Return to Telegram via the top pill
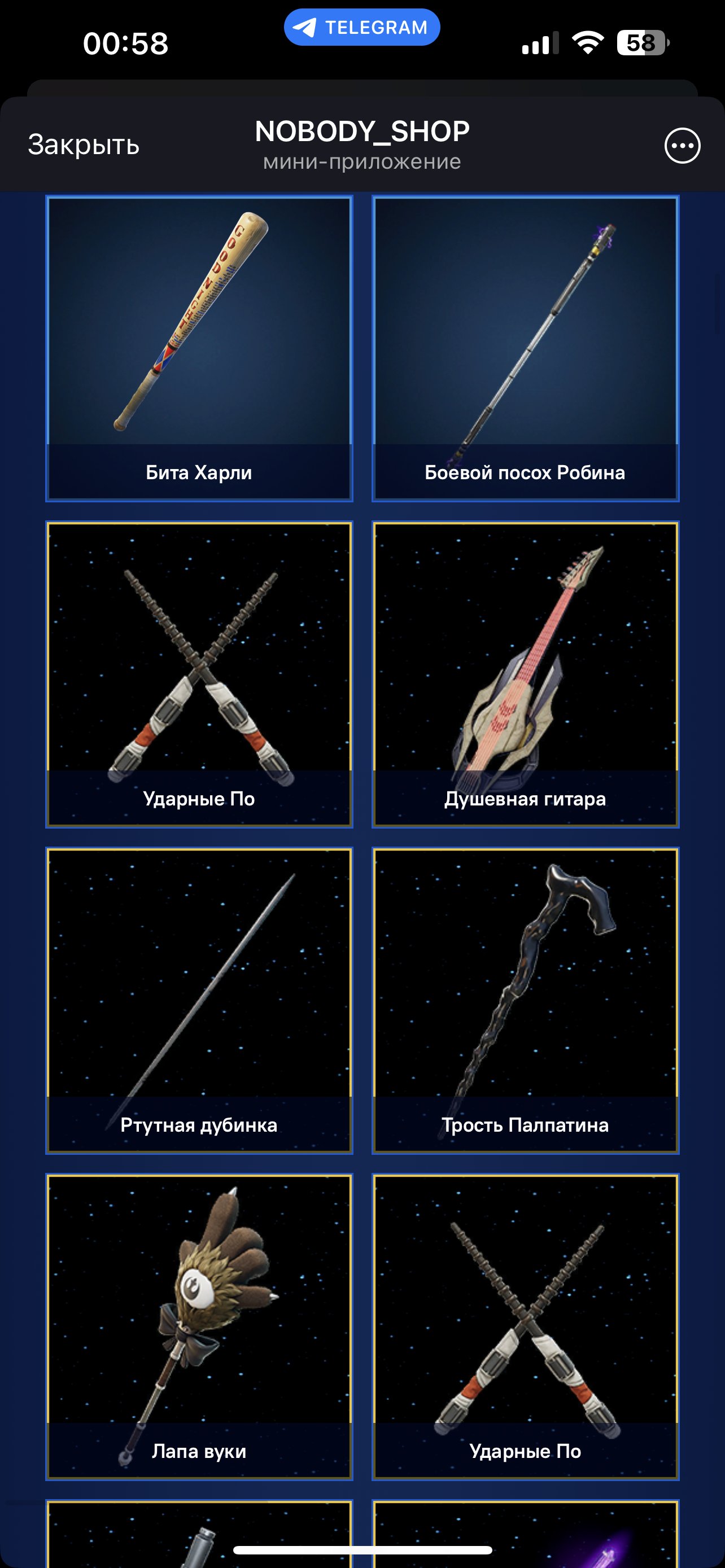Image resolution: width=725 pixels, height=1568 pixels. pyautogui.click(x=361, y=28)
